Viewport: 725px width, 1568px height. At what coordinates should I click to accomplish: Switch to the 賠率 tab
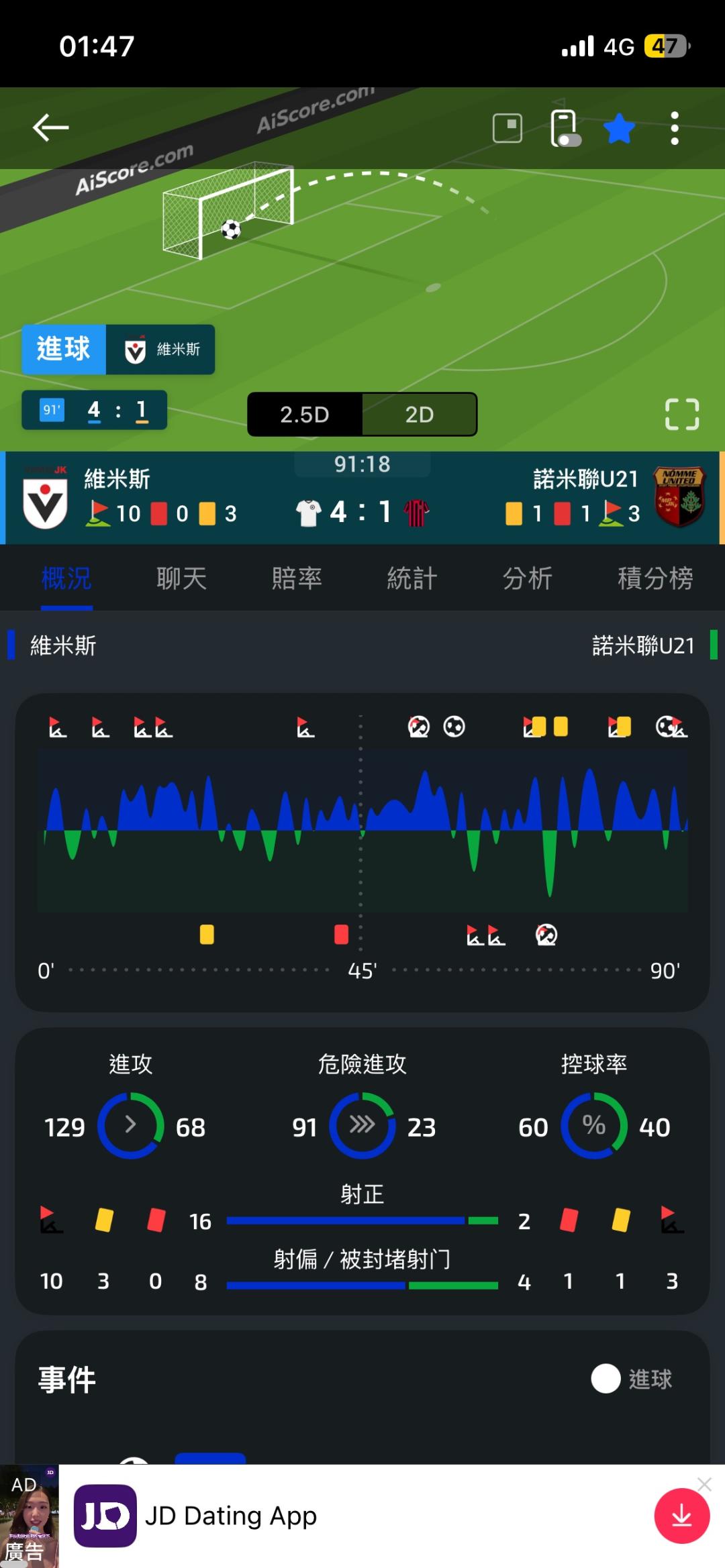[x=297, y=578]
